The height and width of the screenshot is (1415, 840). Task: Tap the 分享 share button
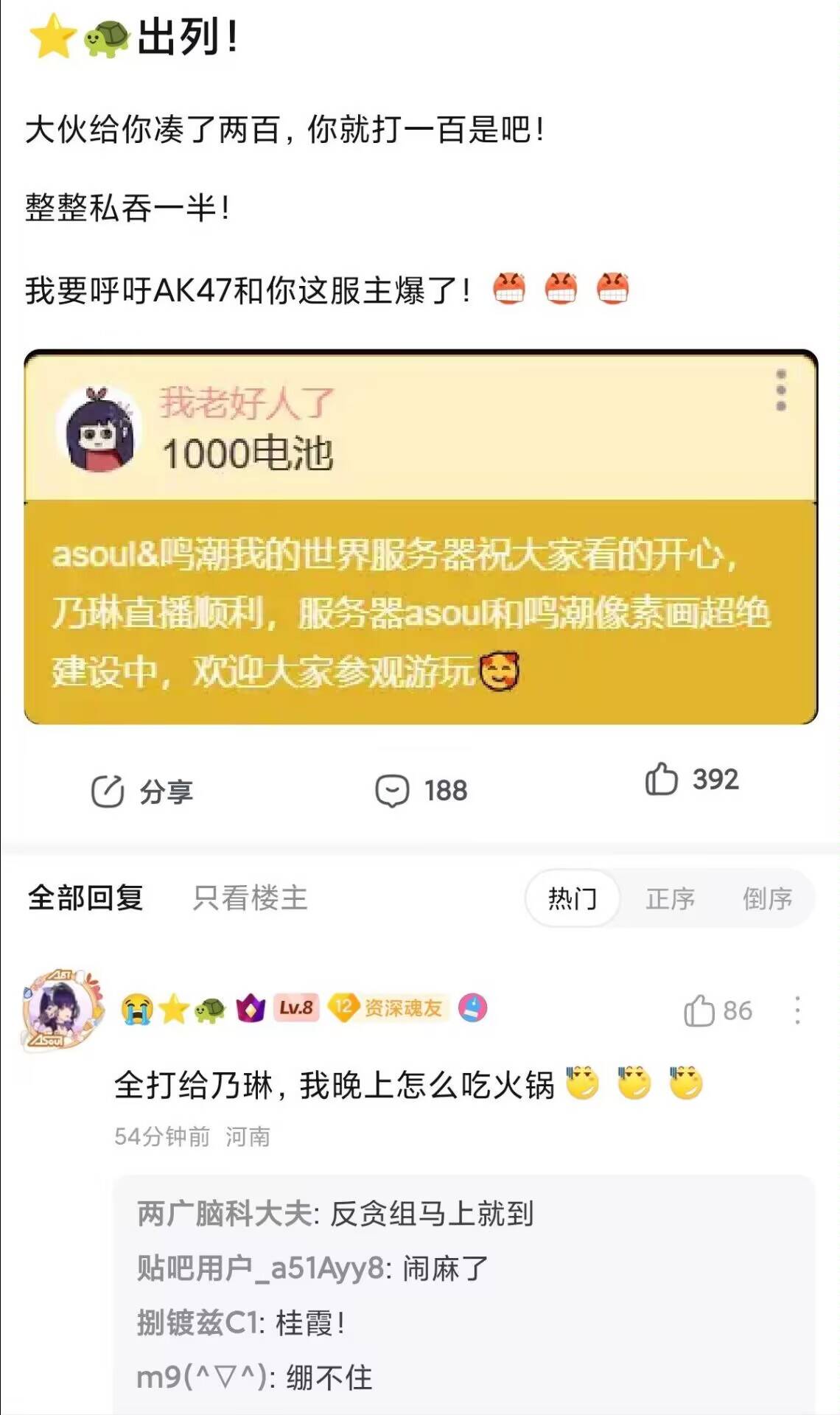click(x=141, y=792)
